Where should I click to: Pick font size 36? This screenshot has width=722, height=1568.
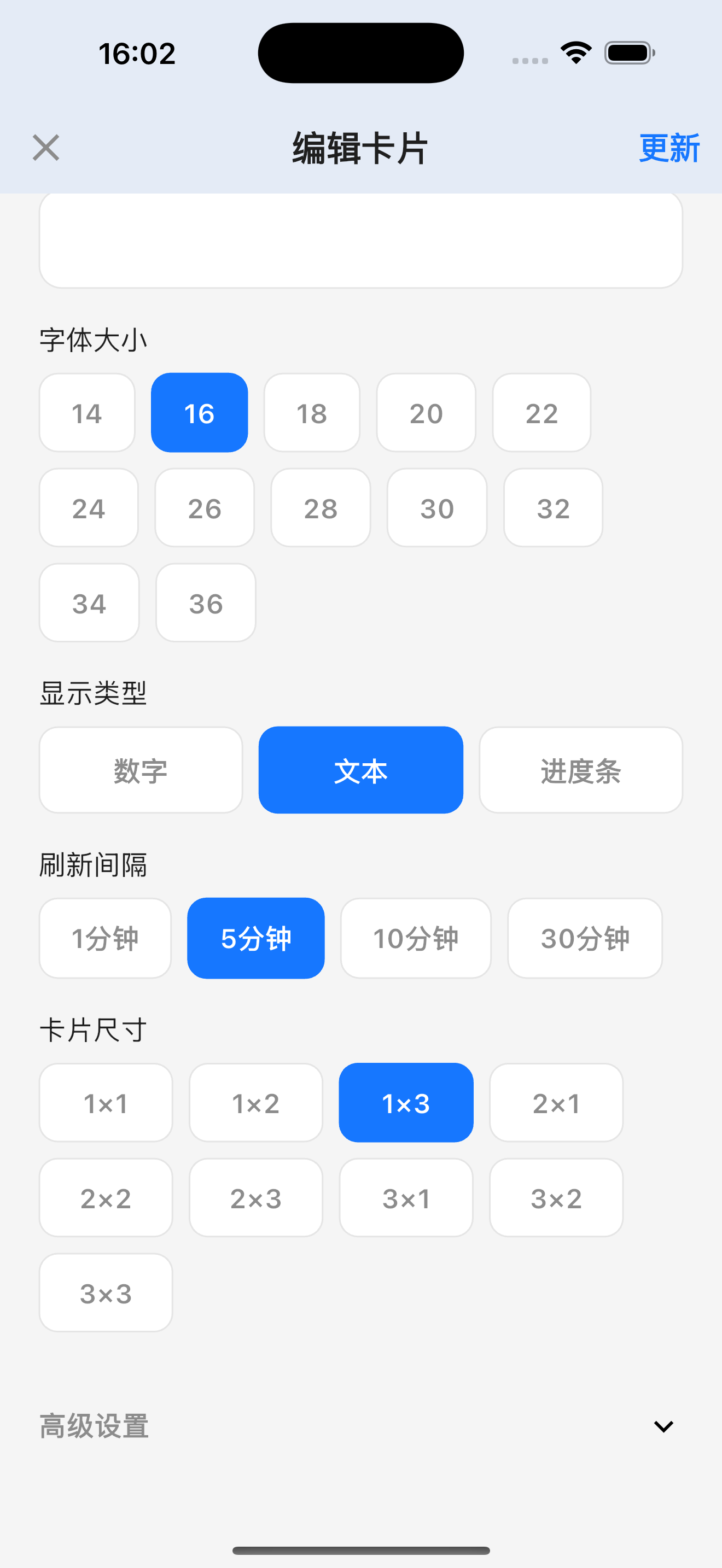tap(206, 603)
